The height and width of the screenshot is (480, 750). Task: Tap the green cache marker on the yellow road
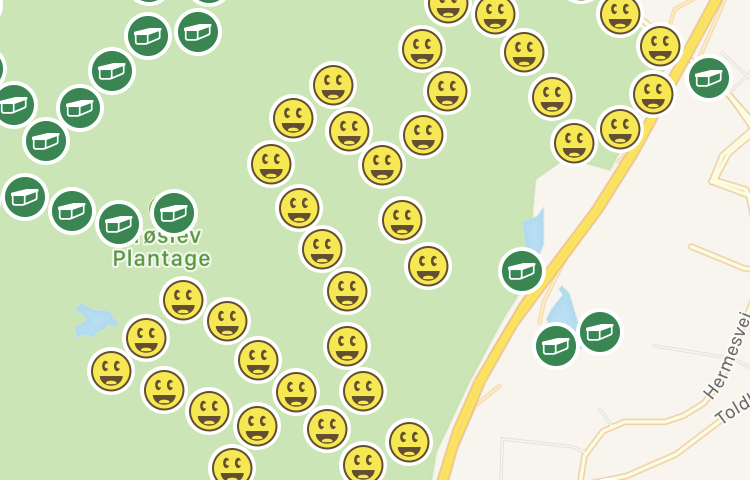[522, 271]
